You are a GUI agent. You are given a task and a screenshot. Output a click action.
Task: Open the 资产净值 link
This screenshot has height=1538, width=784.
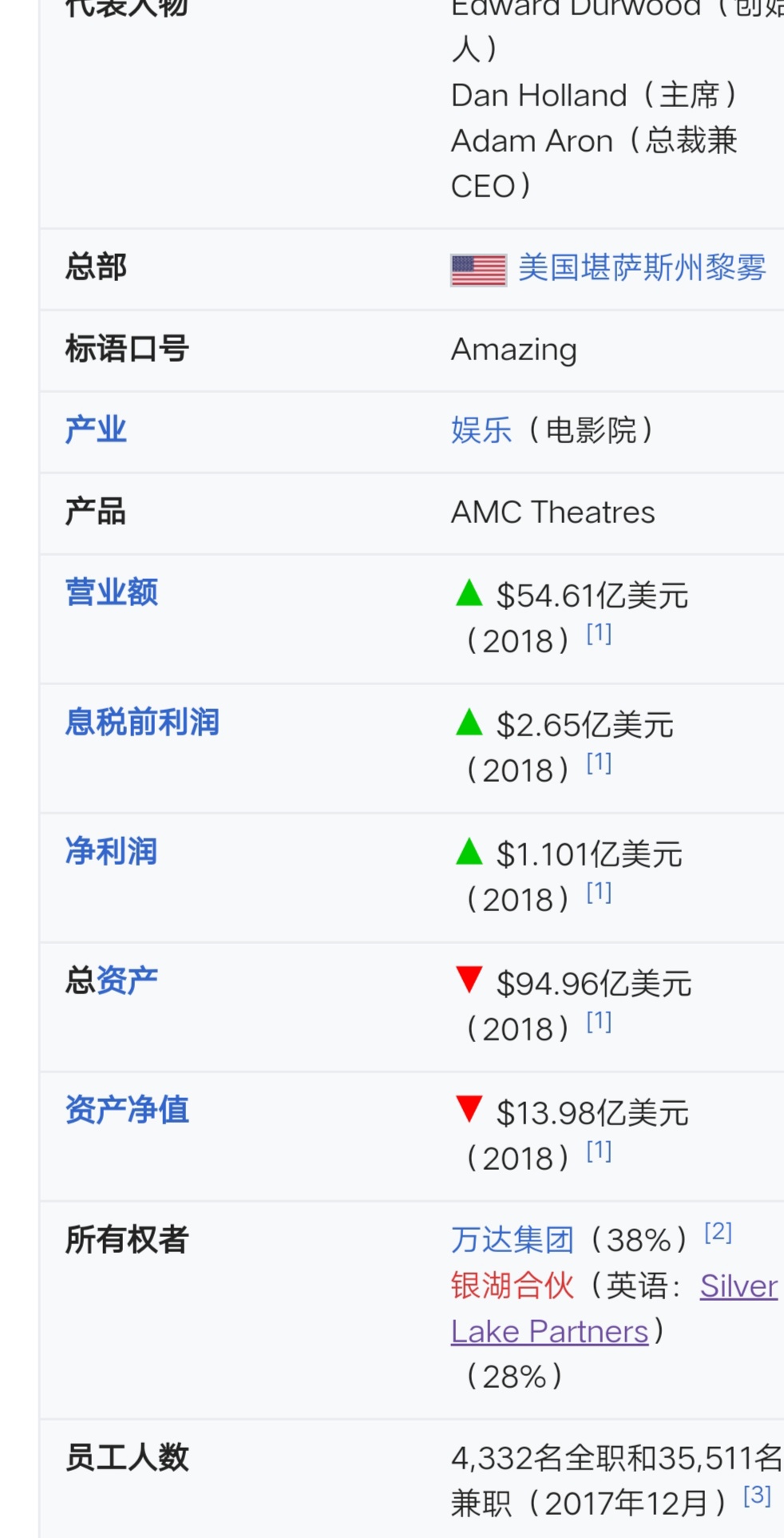127,1109
